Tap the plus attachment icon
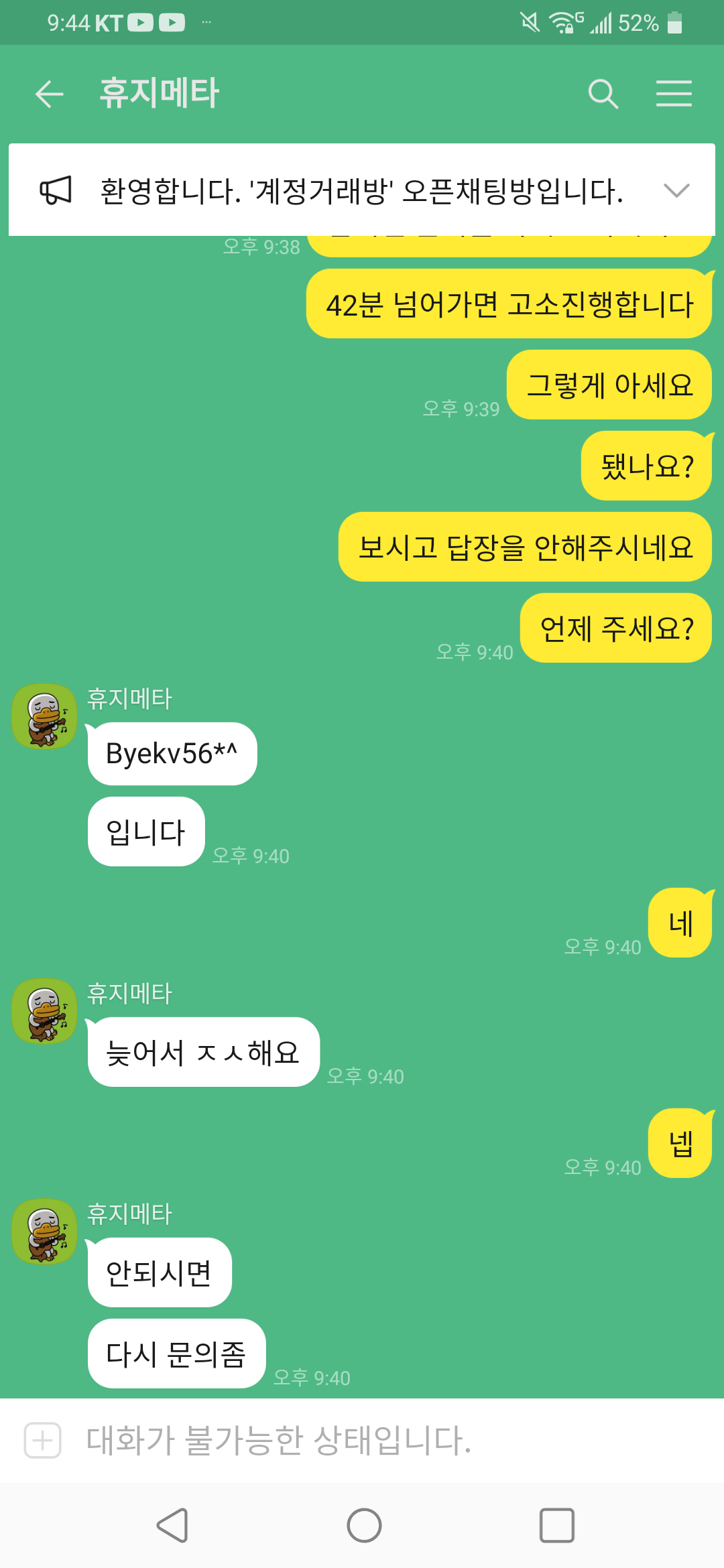The height and width of the screenshot is (1568, 724). coord(43,1440)
